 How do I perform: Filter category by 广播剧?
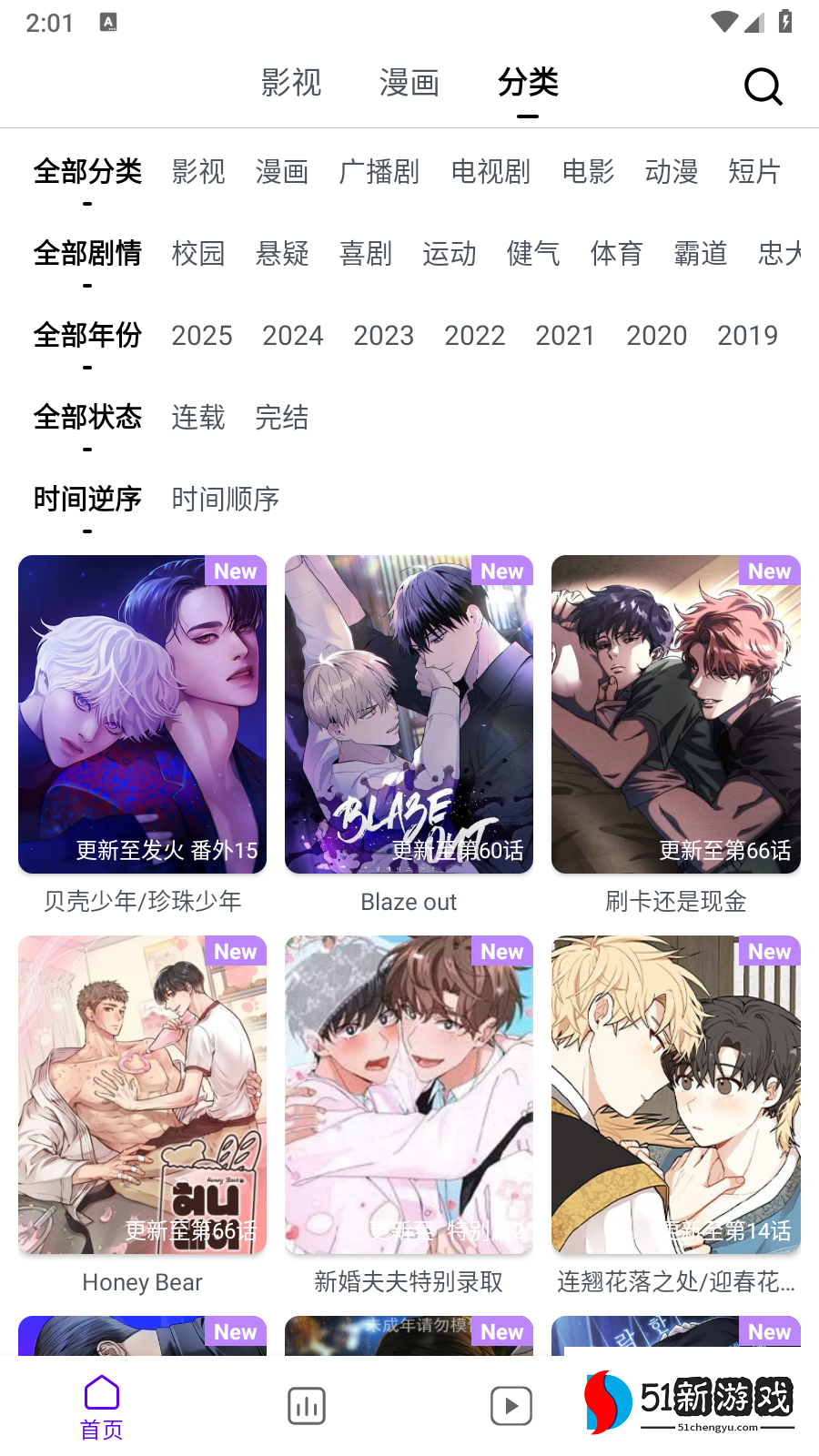(379, 172)
